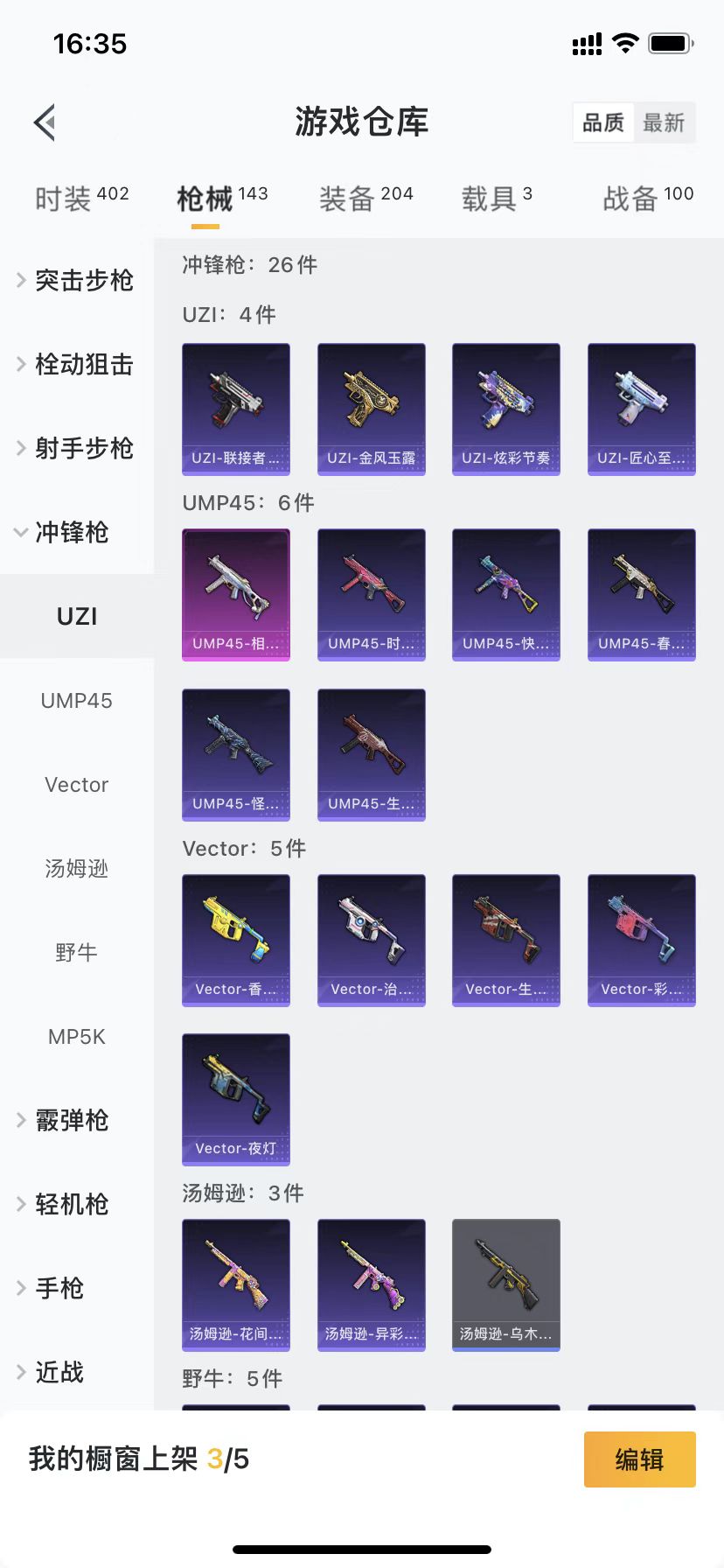This screenshot has width=724, height=1568.
Task: Tap the 编辑 button for my showcase
Action: pos(639,1459)
